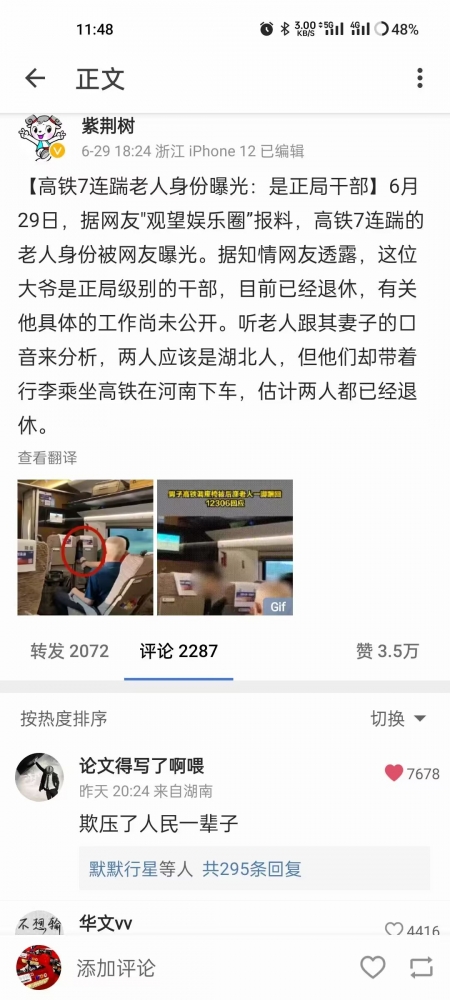Open the three-dot overflow menu

click(419, 78)
